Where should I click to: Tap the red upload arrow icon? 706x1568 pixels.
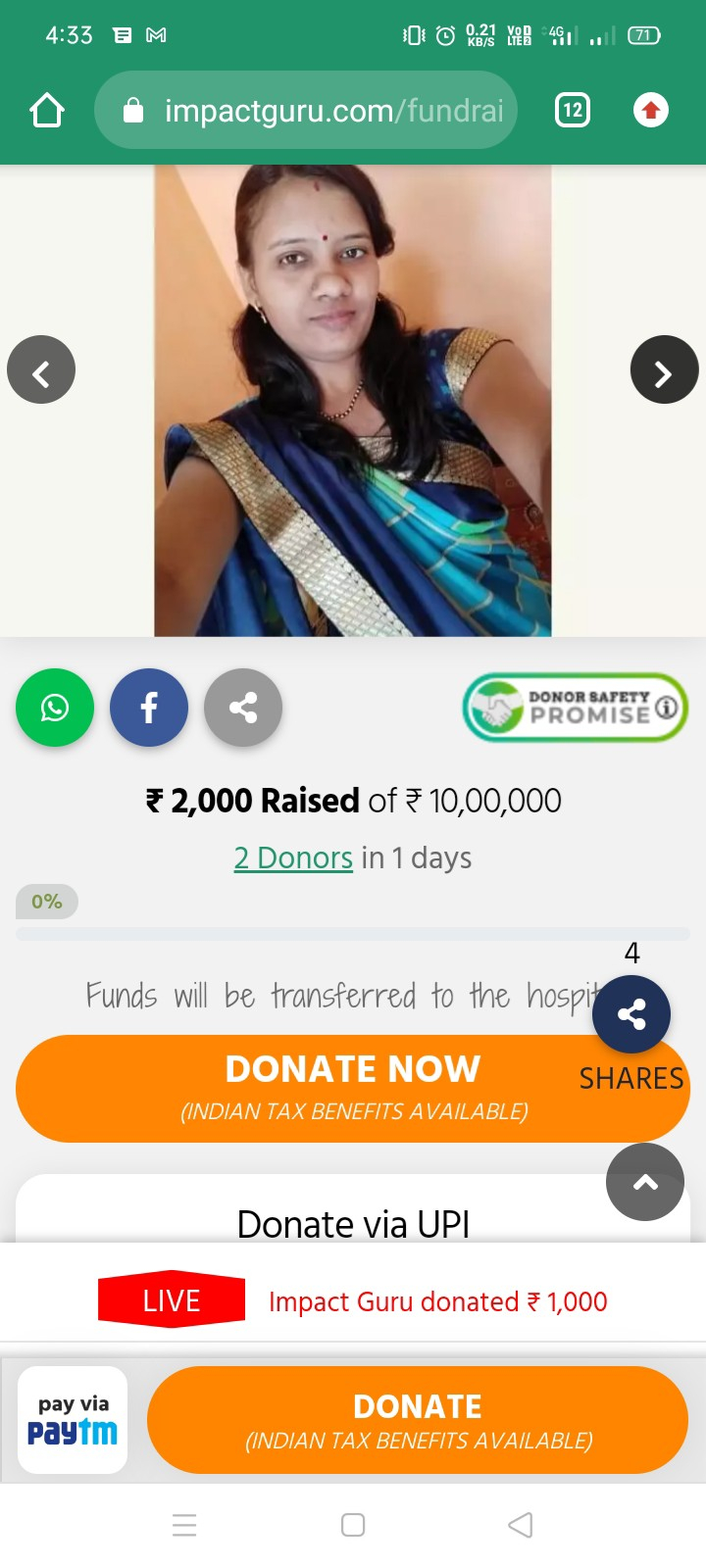point(651,110)
